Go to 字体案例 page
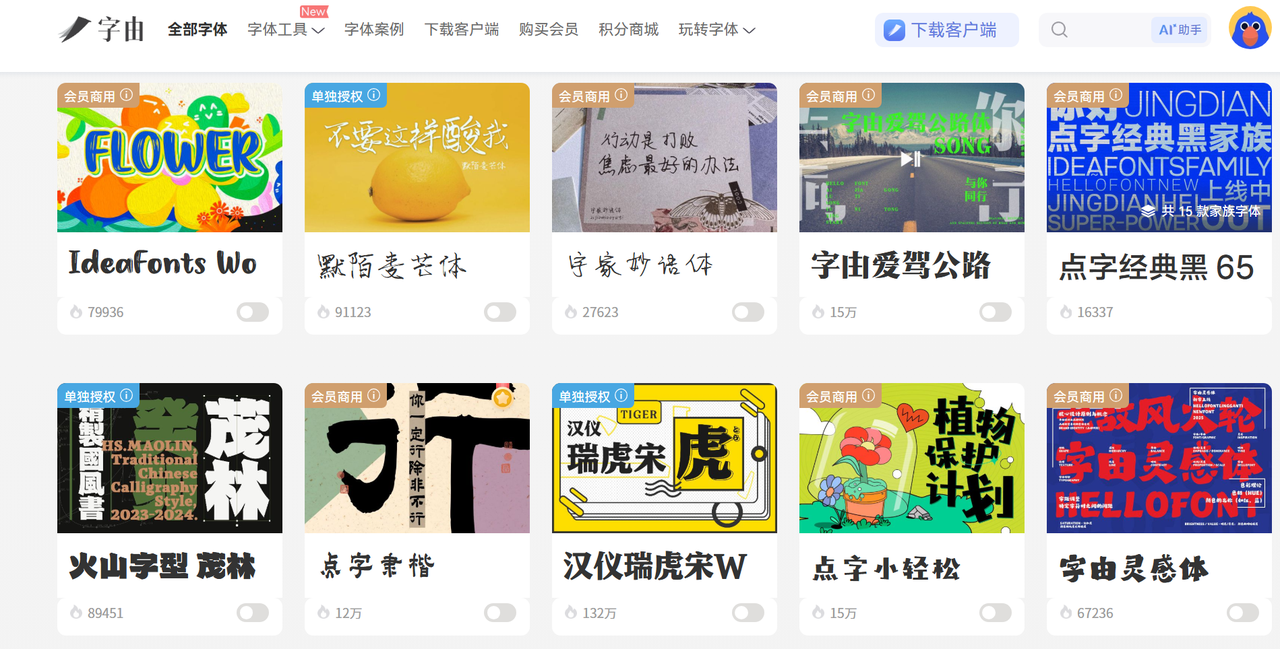 374,30
